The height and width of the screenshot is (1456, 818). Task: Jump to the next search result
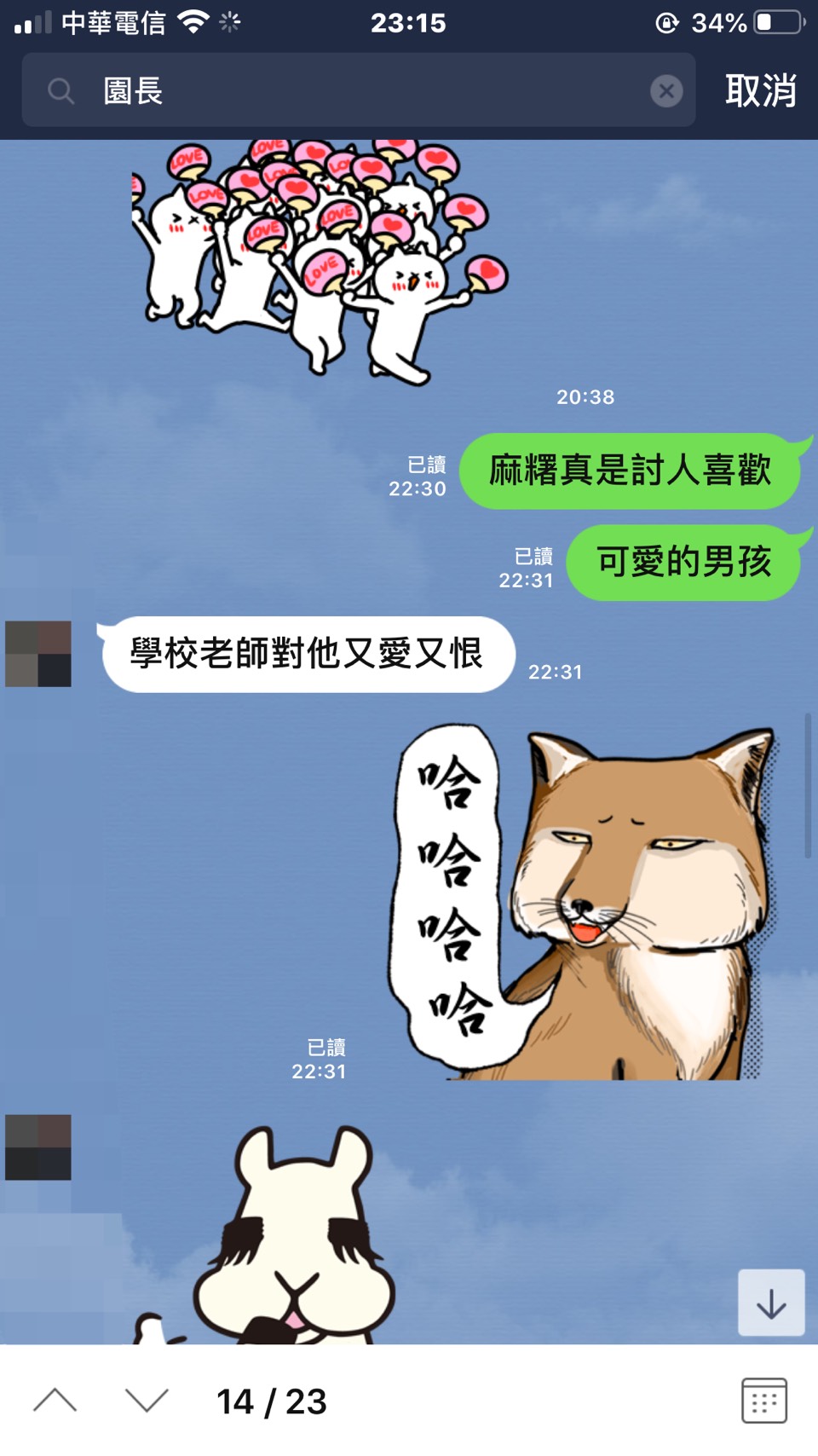click(x=147, y=1401)
